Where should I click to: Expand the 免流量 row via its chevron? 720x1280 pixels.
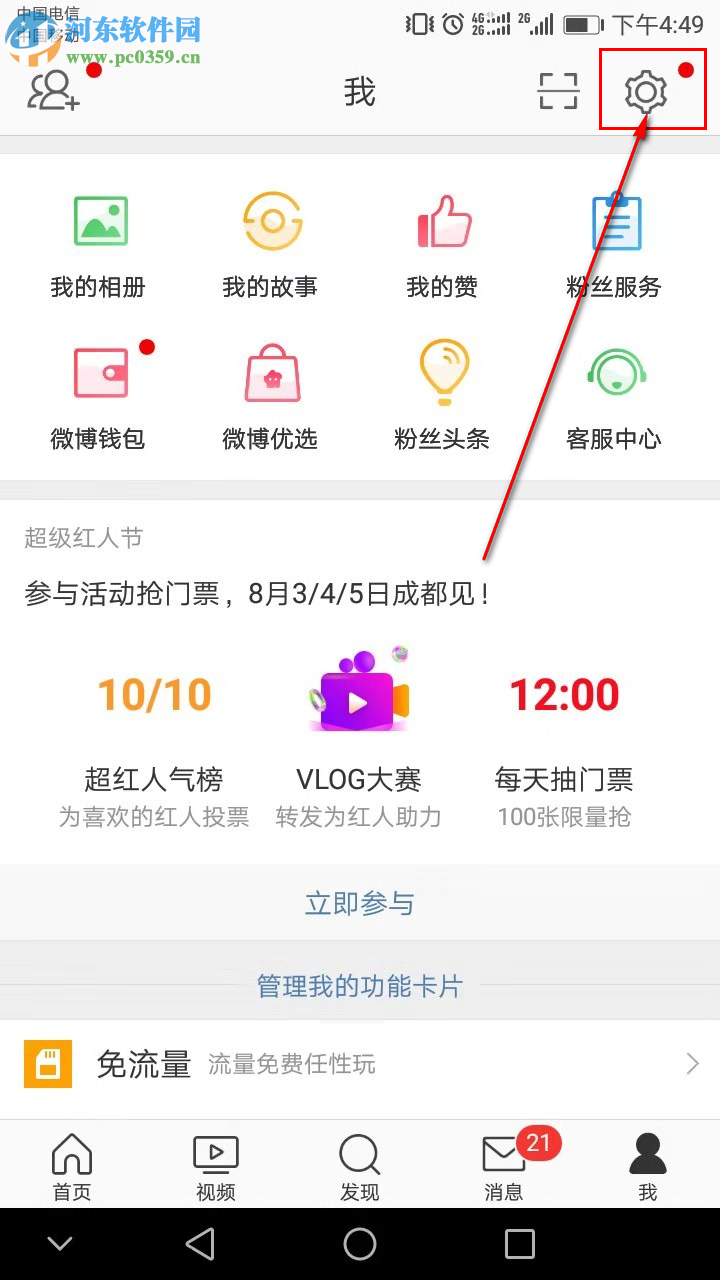pyautogui.click(x=692, y=1063)
